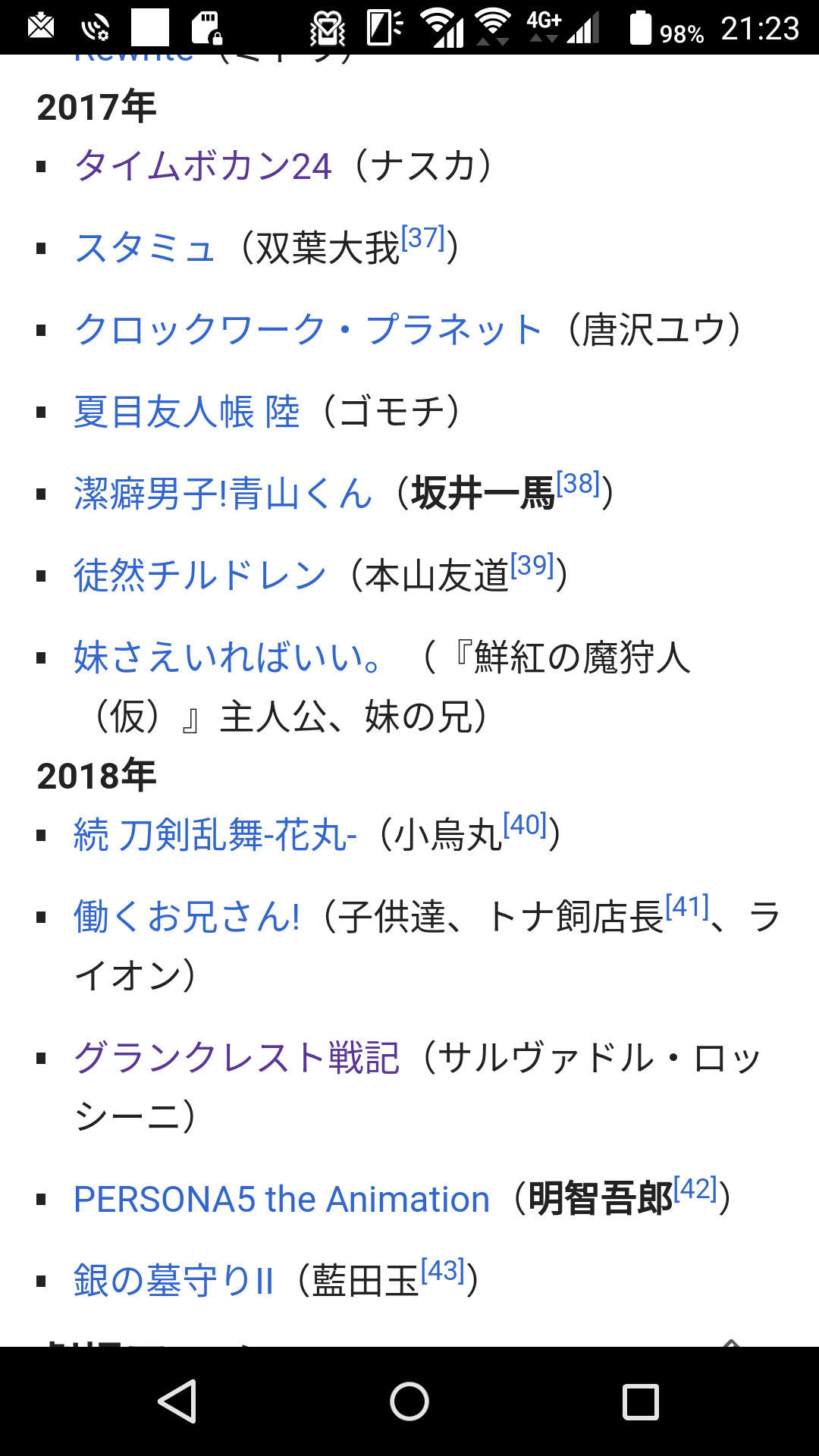Open the PERSONA5 the Animation link

point(281,1199)
